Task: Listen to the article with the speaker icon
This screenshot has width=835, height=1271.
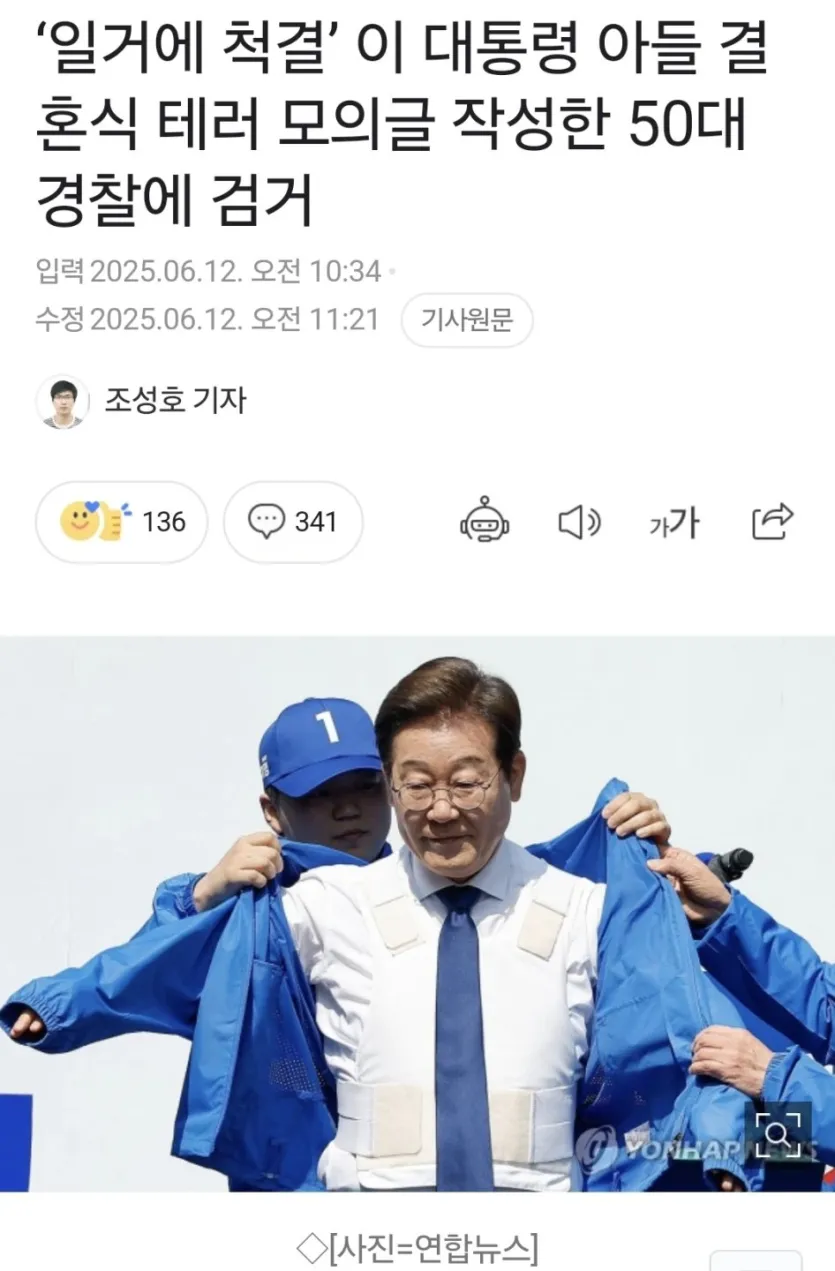Action: coord(578,522)
